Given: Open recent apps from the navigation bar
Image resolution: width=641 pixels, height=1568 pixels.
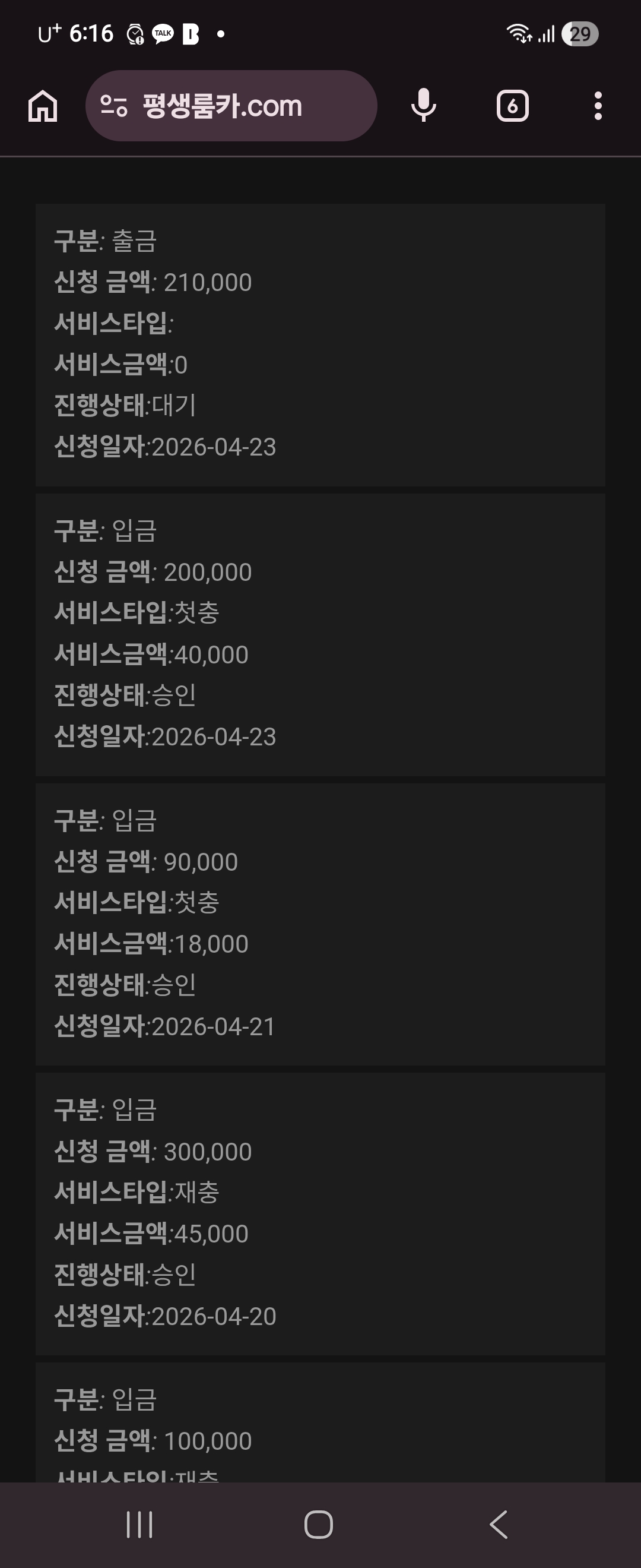Looking at the screenshot, I should tap(139, 1525).
